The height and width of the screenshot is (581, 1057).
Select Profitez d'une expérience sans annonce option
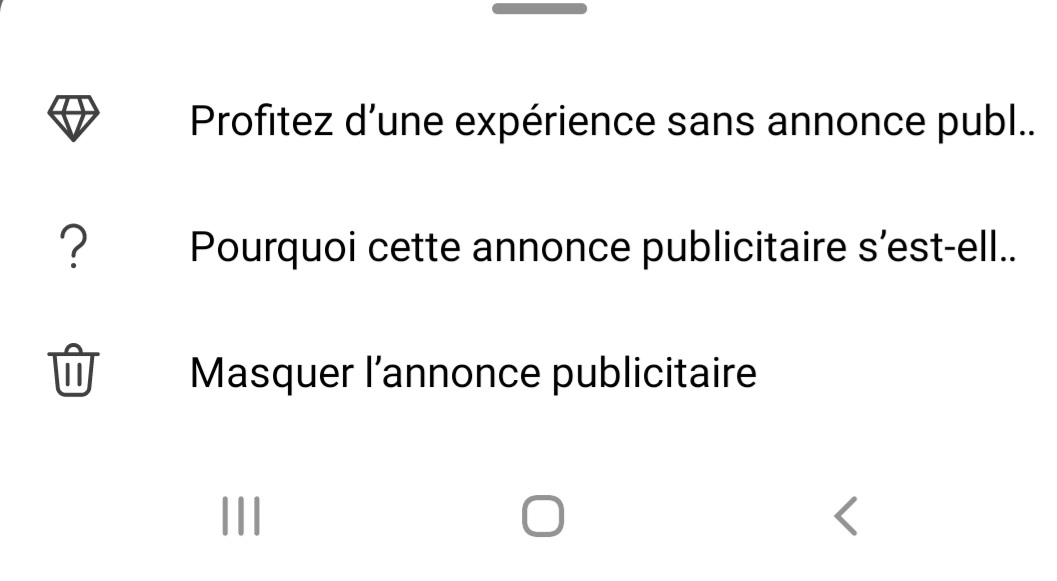point(610,123)
